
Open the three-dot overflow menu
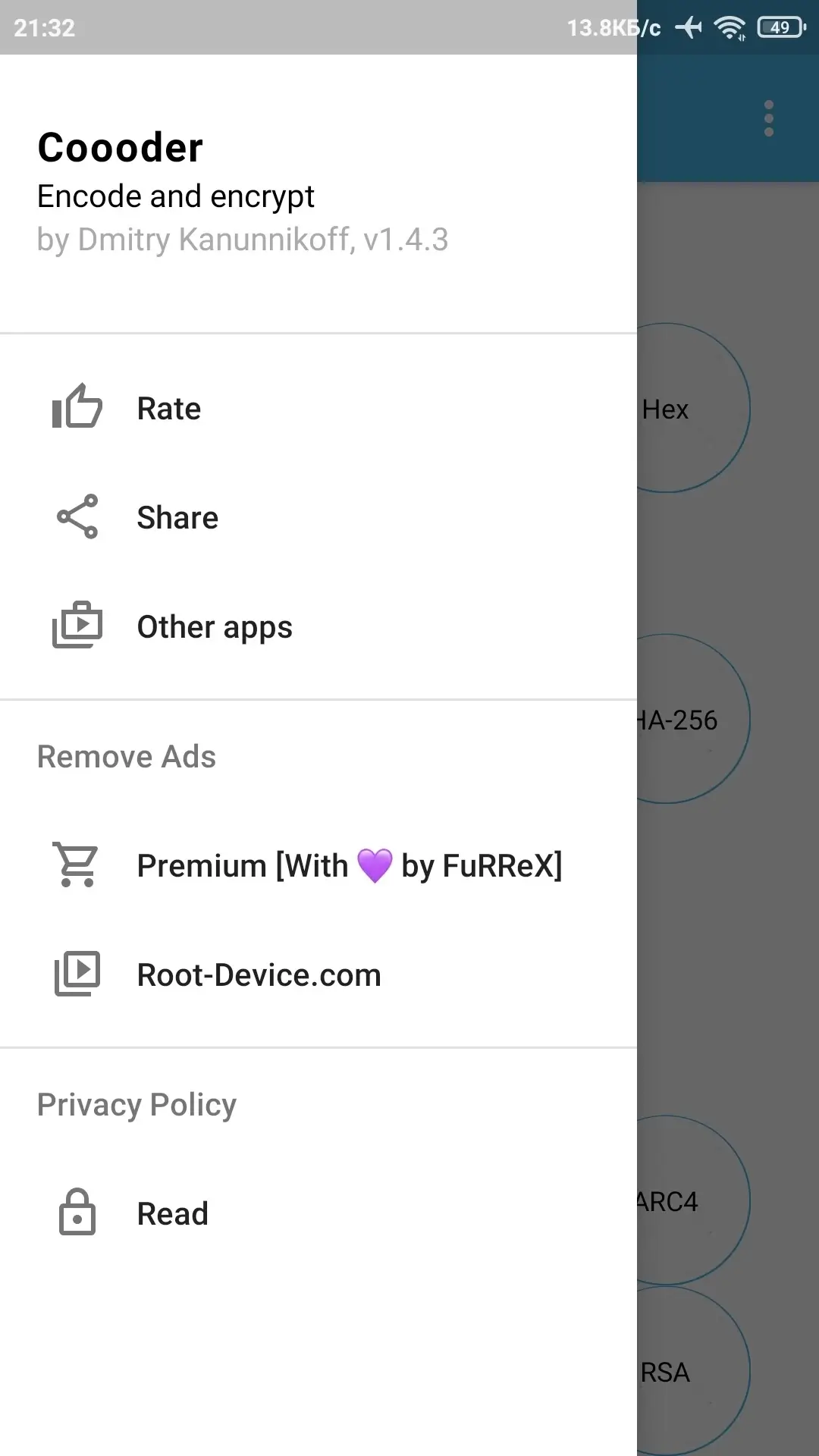point(769,118)
